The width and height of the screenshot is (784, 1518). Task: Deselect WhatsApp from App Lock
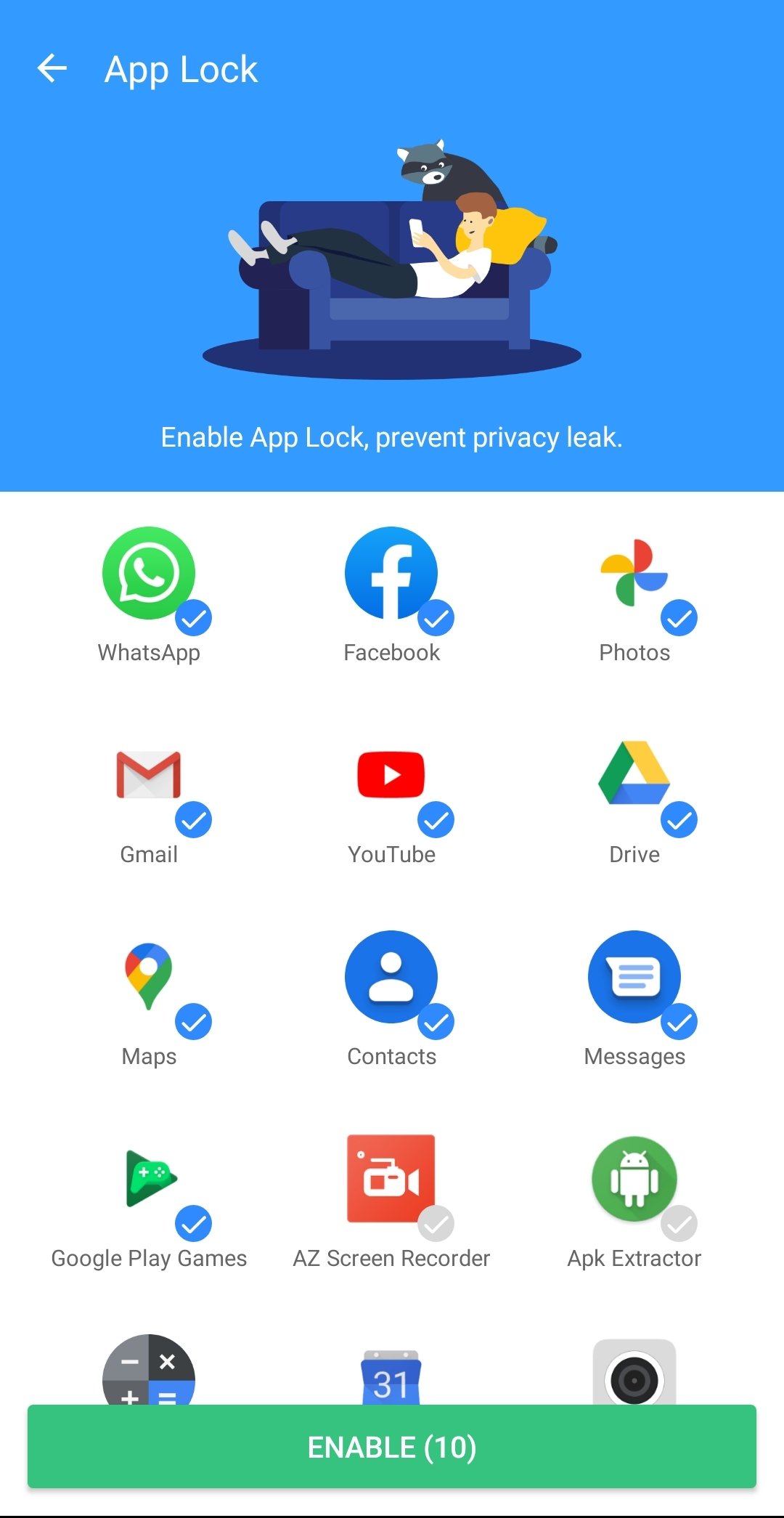[x=149, y=594]
